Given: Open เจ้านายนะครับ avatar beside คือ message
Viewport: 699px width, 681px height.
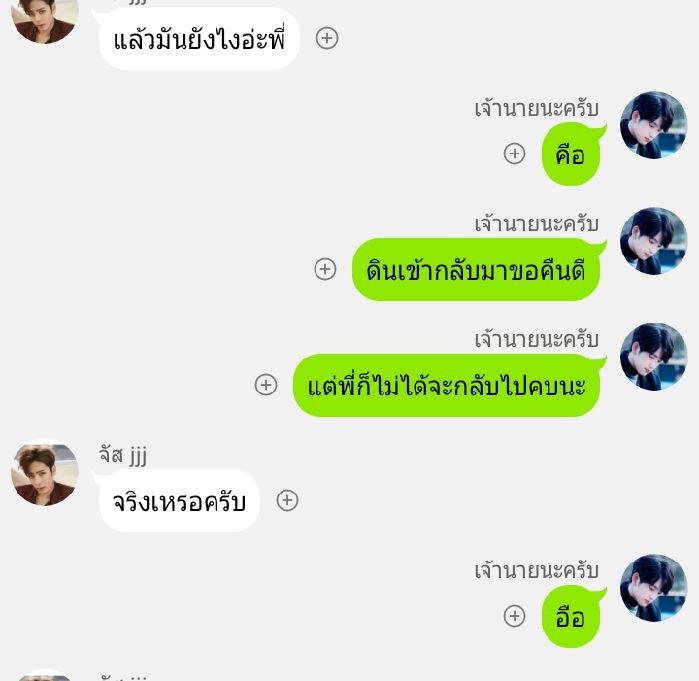Looking at the screenshot, I should point(653,125).
